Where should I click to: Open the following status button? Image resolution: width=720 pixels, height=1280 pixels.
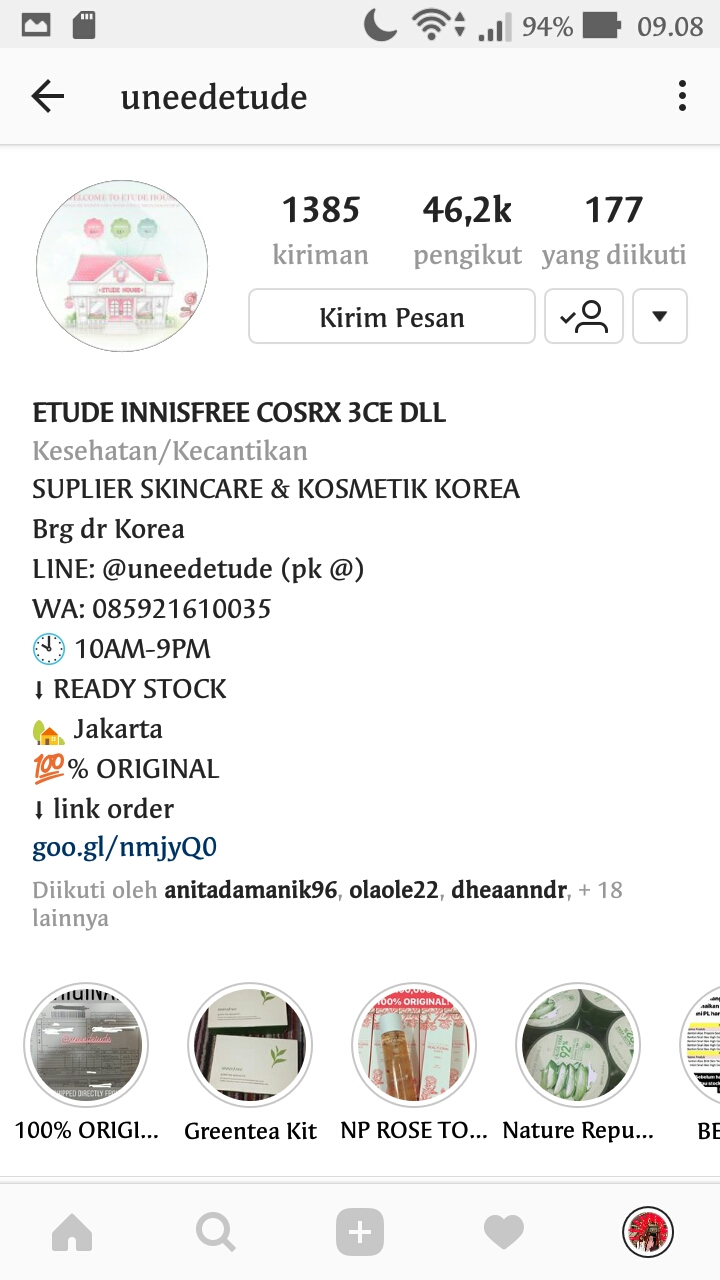[584, 317]
